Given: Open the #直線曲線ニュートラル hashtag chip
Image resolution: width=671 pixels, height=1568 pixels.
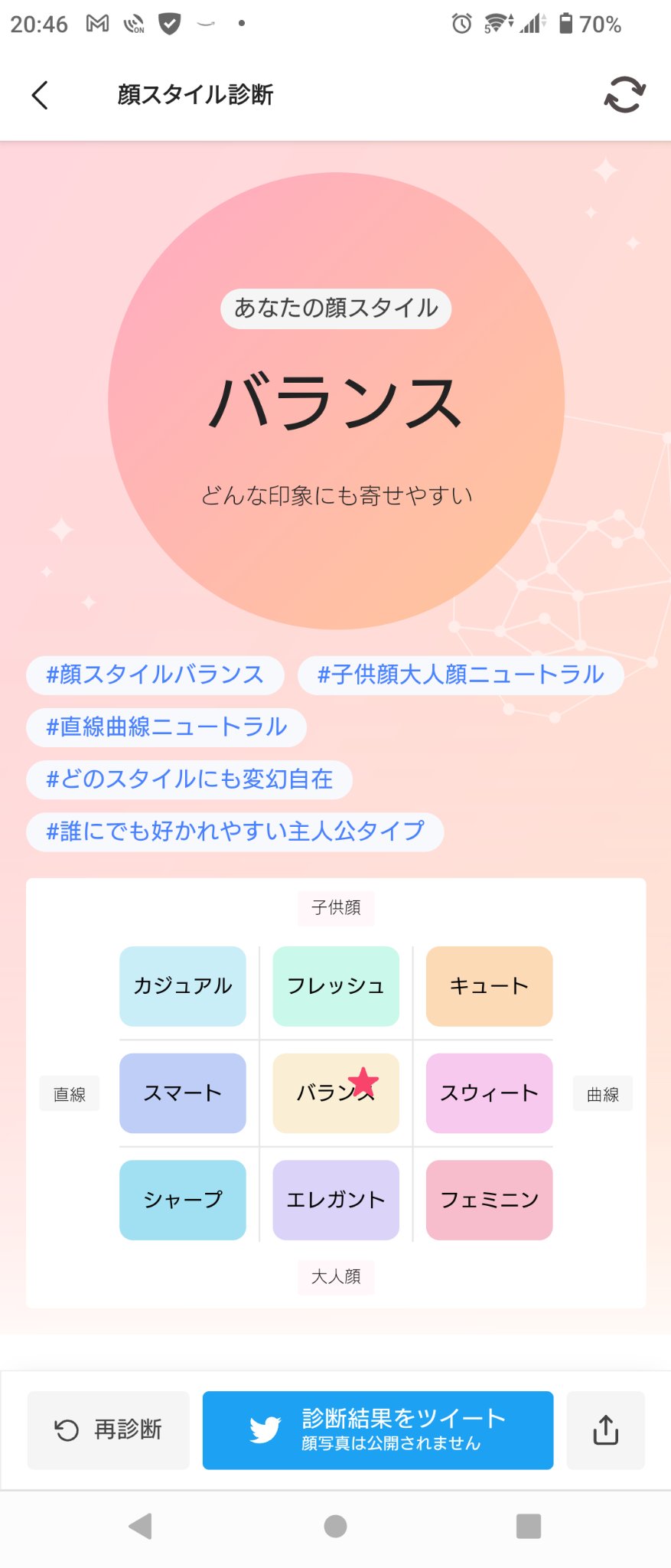Looking at the screenshot, I should [167, 727].
